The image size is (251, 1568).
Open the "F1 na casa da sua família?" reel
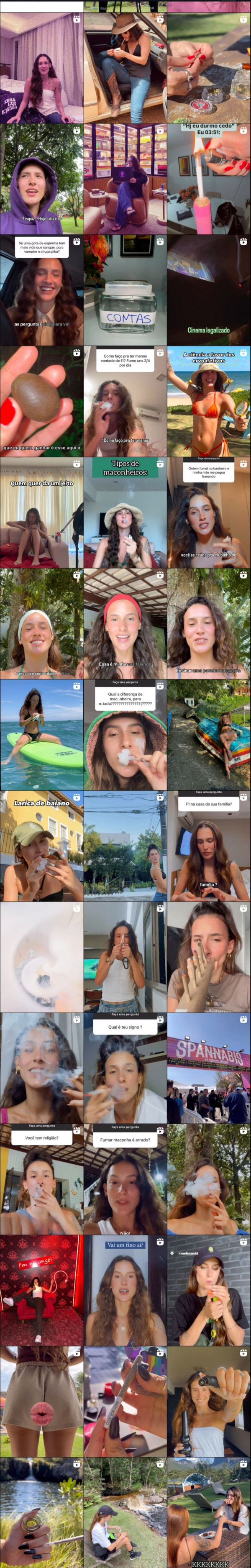(209, 846)
